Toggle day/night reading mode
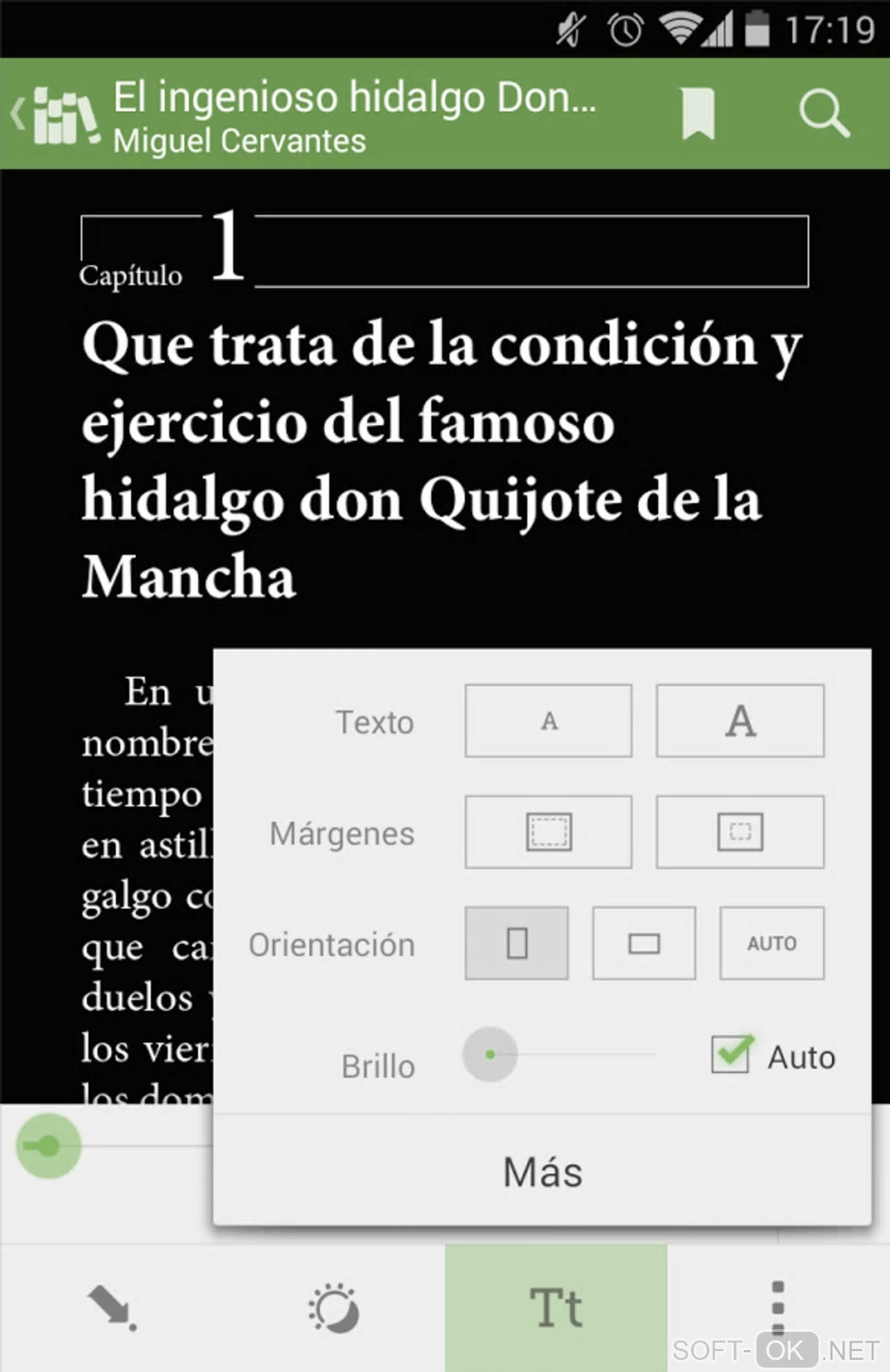Screen dimensions: 890x1372 point(333,1308)
